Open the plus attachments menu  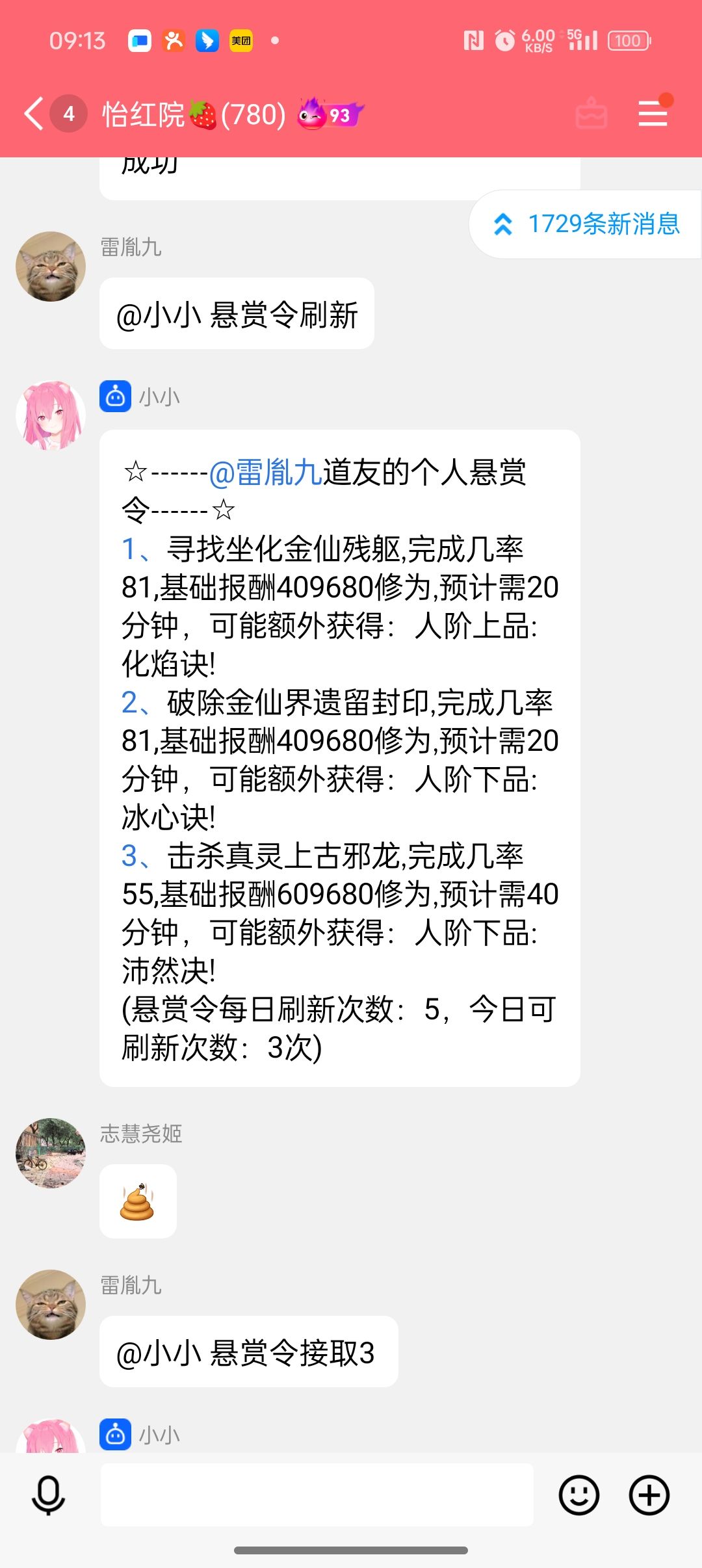coord(649,1495)
